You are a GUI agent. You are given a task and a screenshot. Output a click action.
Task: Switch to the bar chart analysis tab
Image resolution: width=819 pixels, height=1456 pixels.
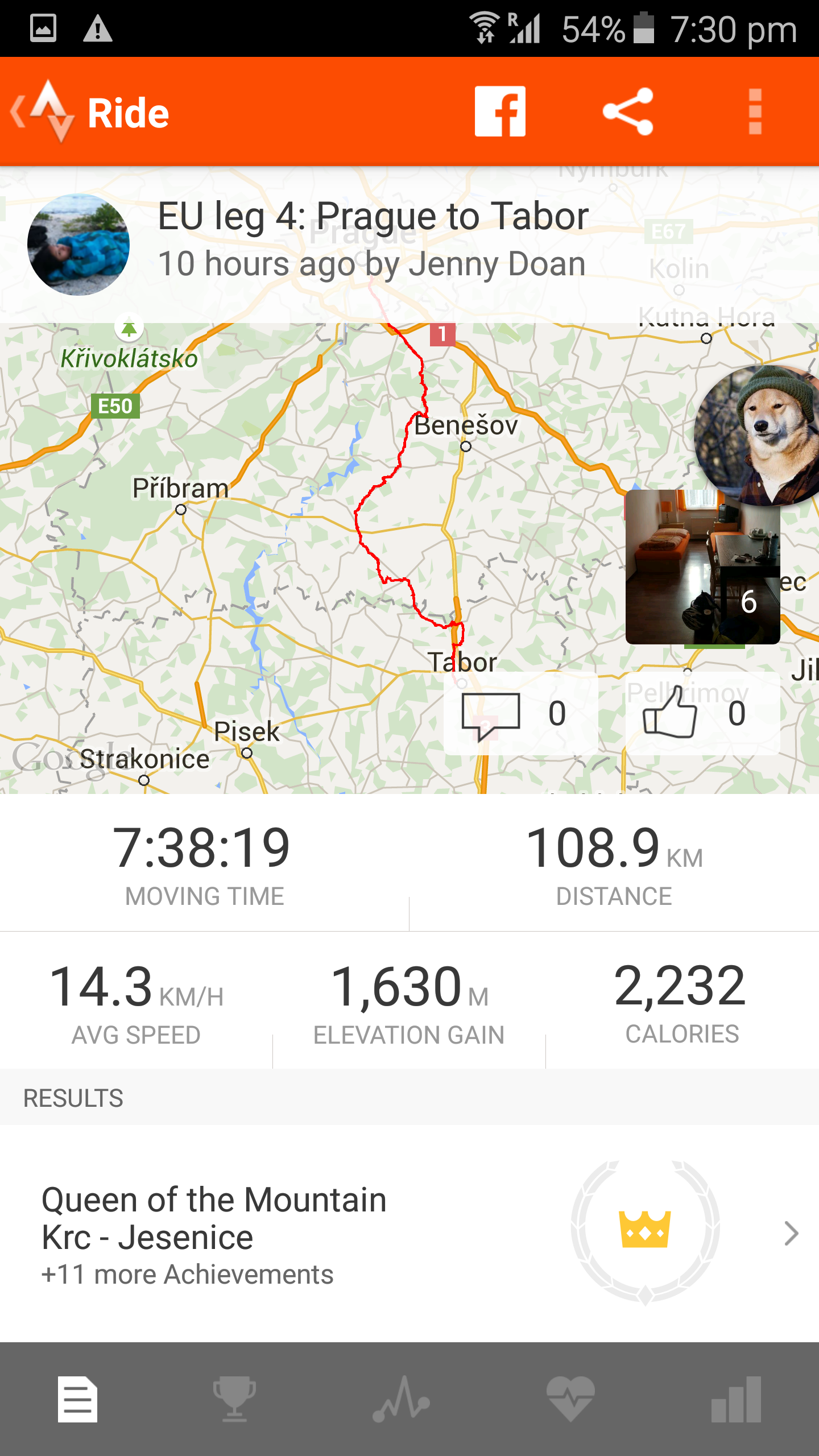pos(736,1399)
